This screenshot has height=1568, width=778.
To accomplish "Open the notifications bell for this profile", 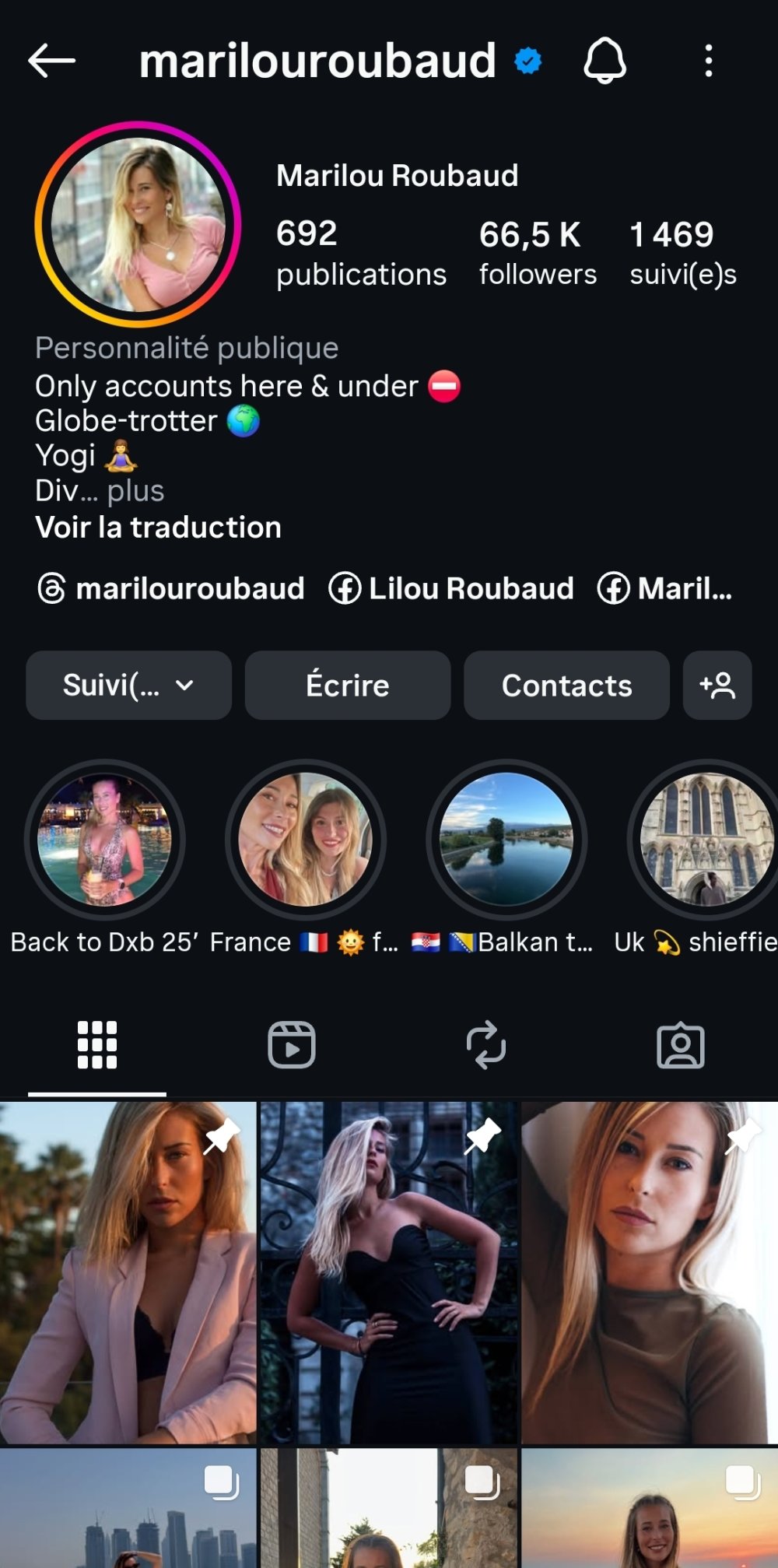I will [605, 61].
